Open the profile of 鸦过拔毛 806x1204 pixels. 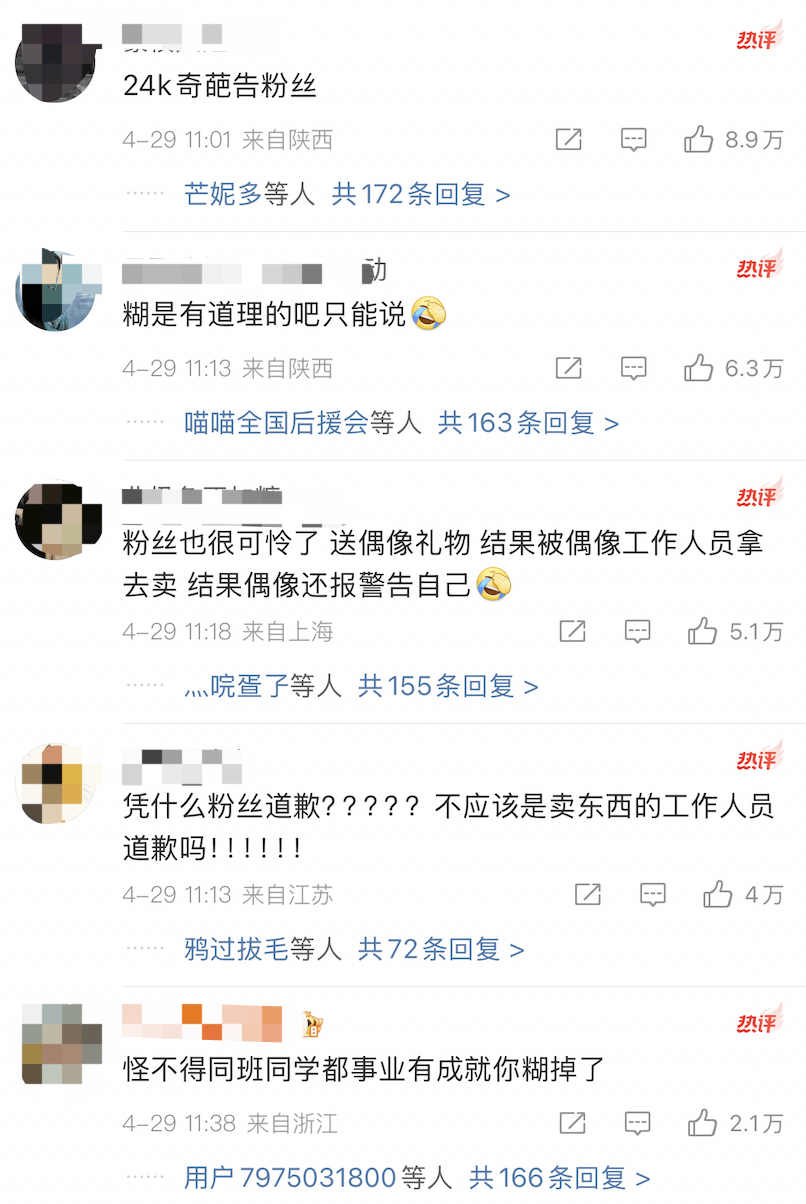click(237, 949)
